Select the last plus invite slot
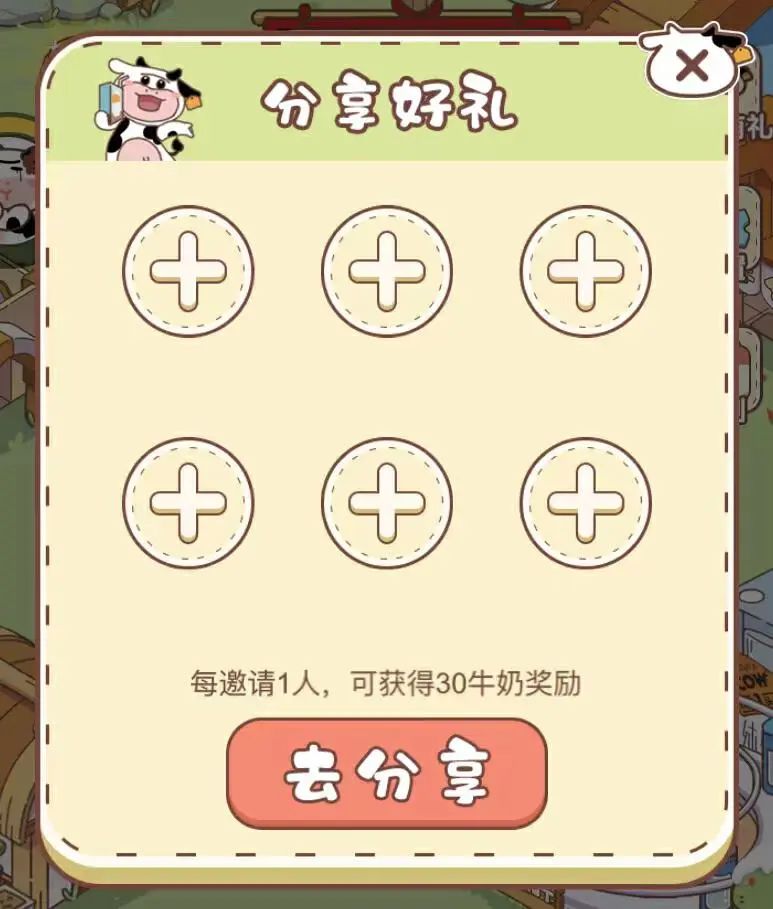The image size is (773, 909). 586,503
